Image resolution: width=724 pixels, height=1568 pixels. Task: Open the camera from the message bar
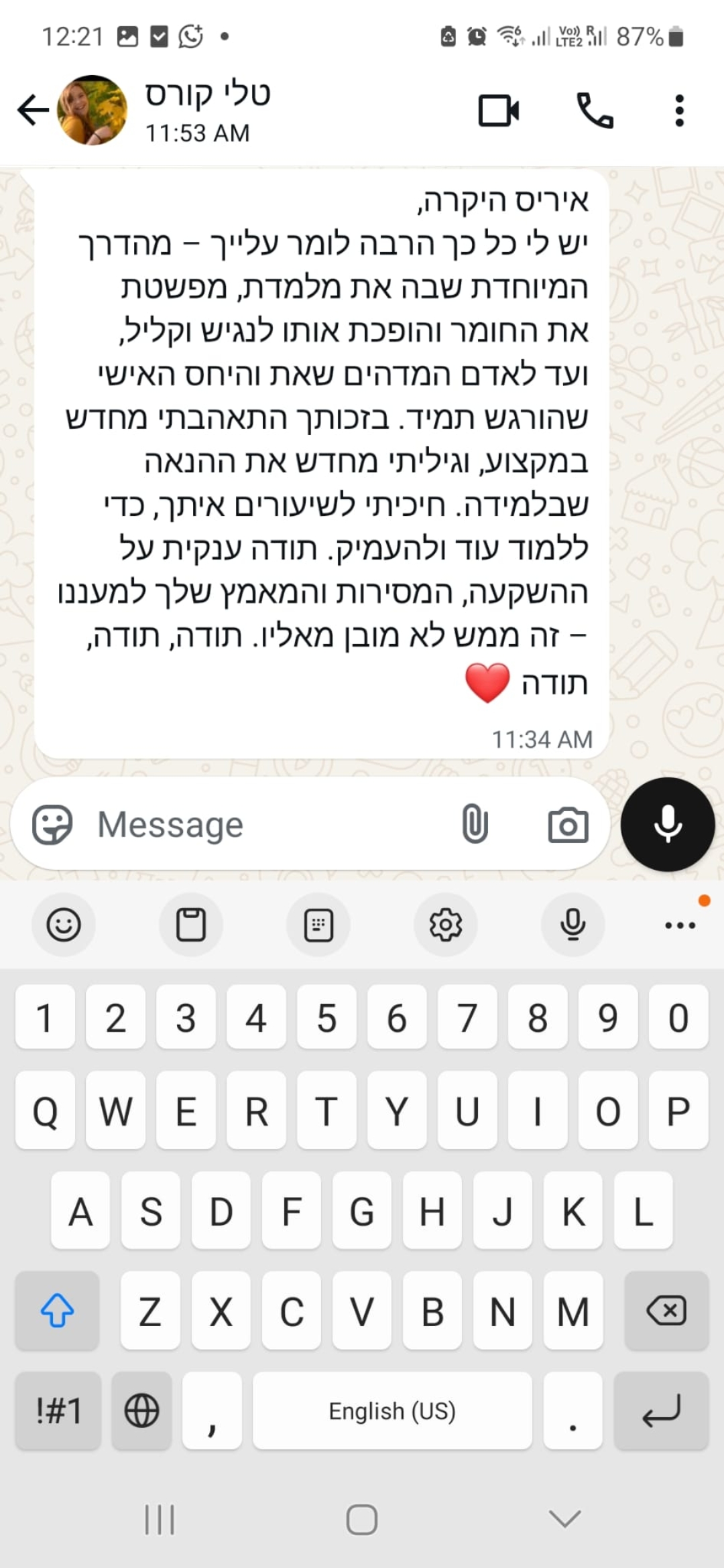tap(568, 825)
